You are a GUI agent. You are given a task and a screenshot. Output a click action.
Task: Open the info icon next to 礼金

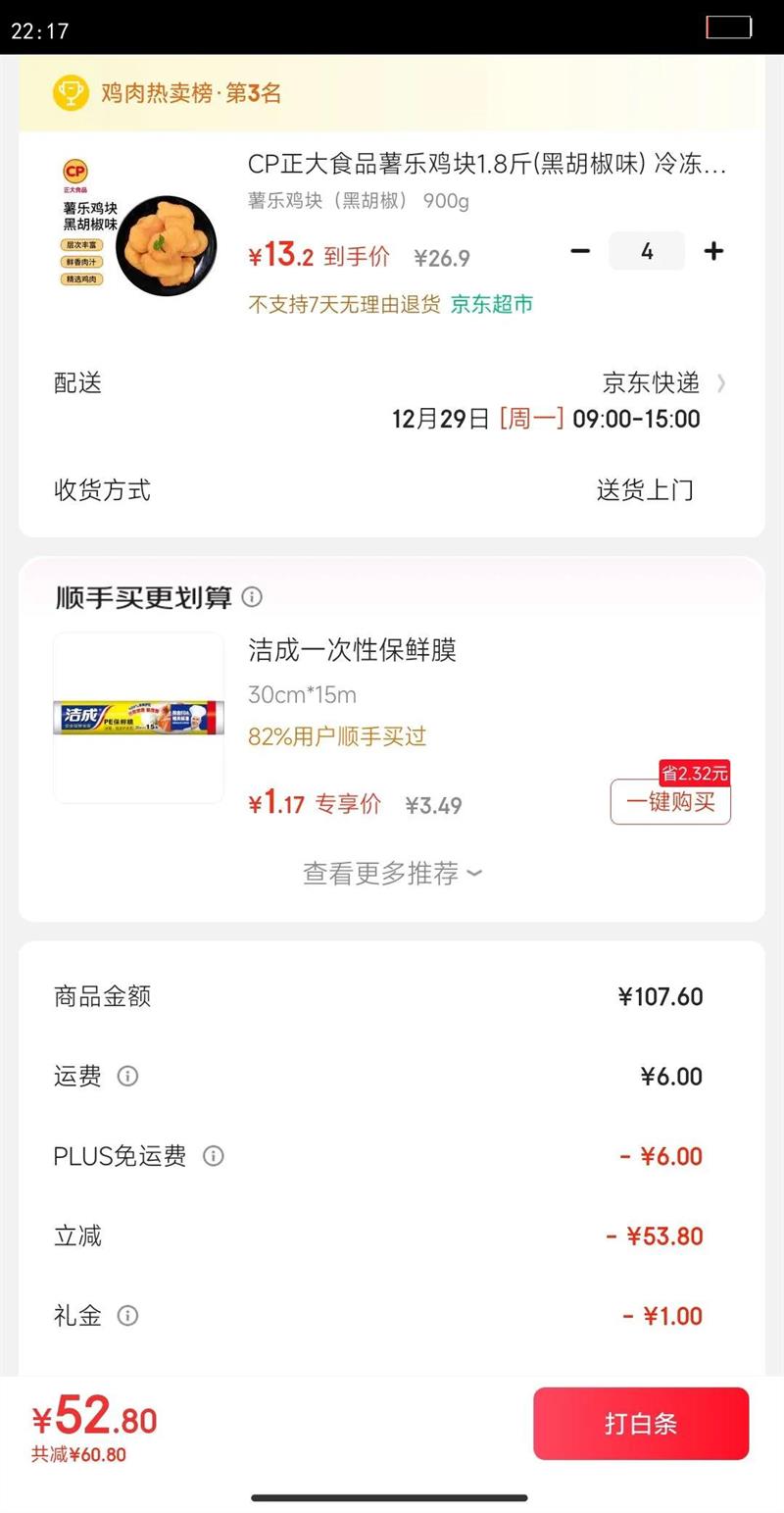127,1316
